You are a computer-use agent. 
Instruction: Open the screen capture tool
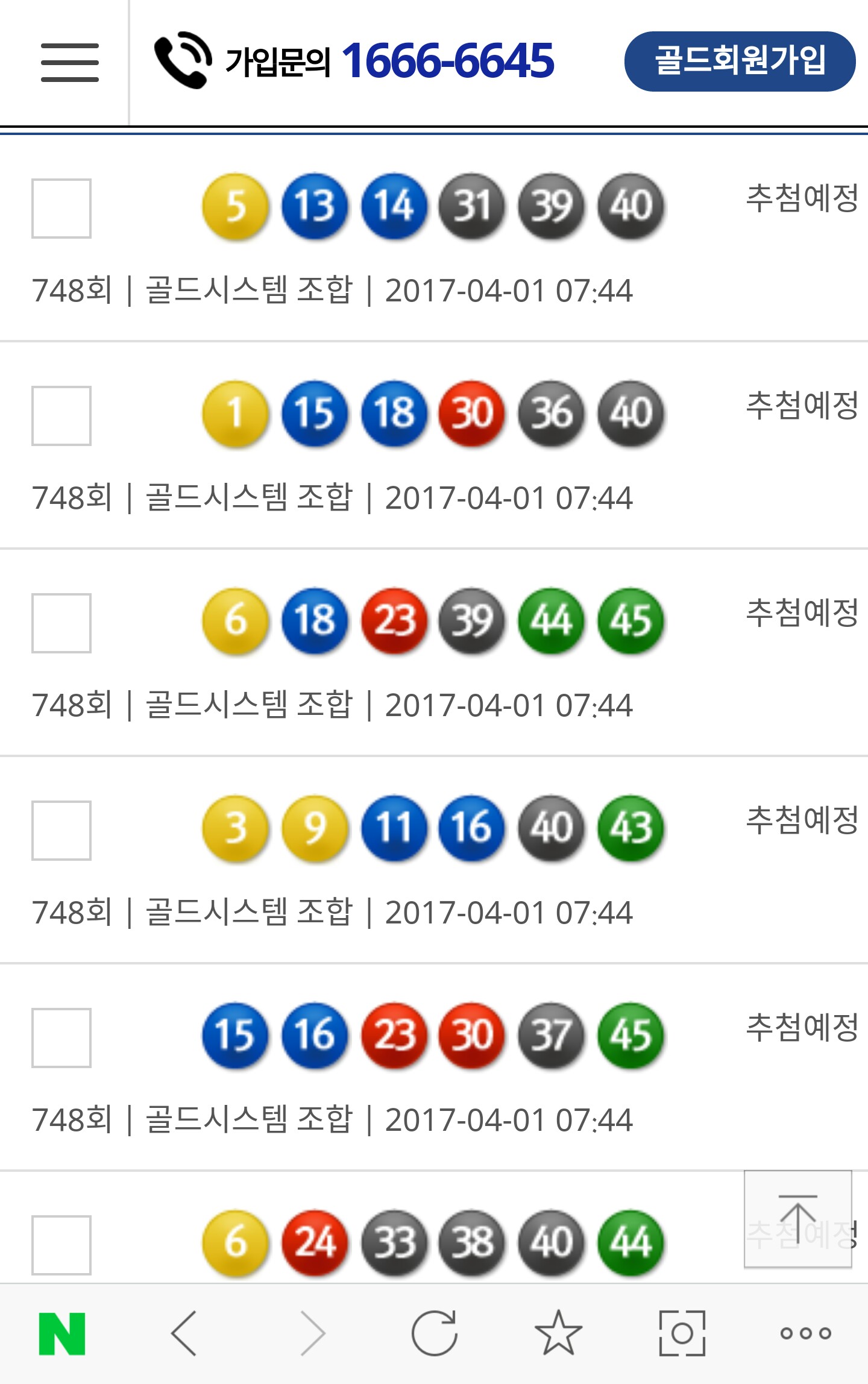click(682, 1333)
